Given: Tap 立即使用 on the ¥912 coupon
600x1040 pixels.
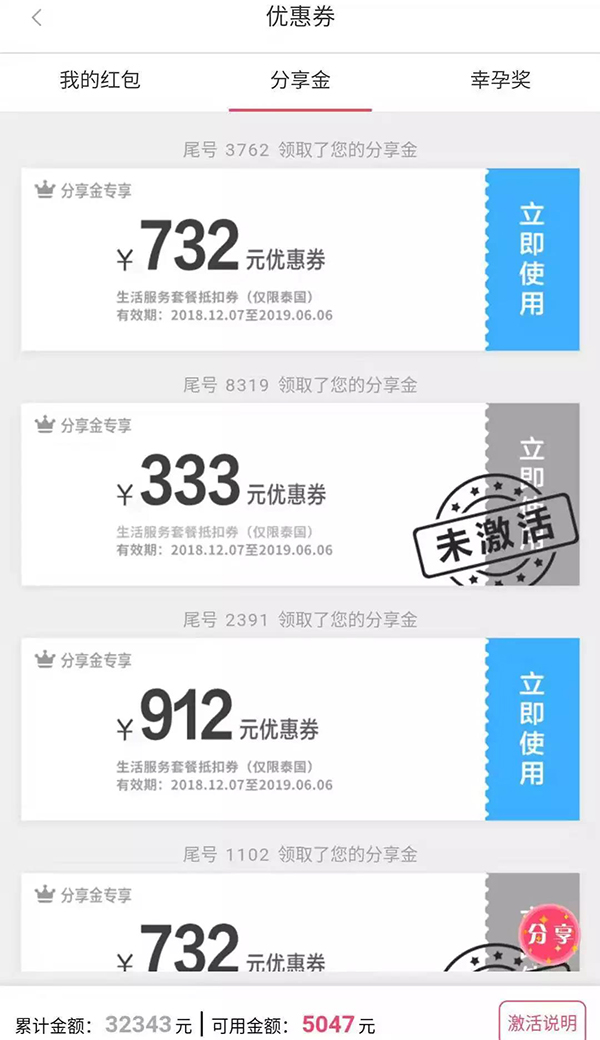Looking at the screenshot, I should click(x=532, y=729).
